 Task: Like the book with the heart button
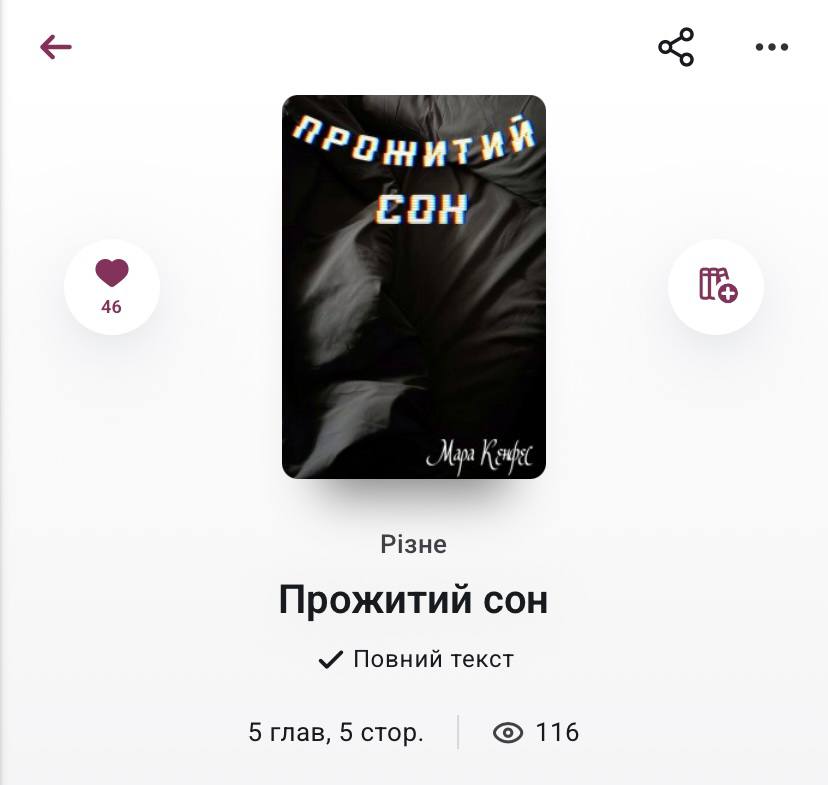[112, 286]
